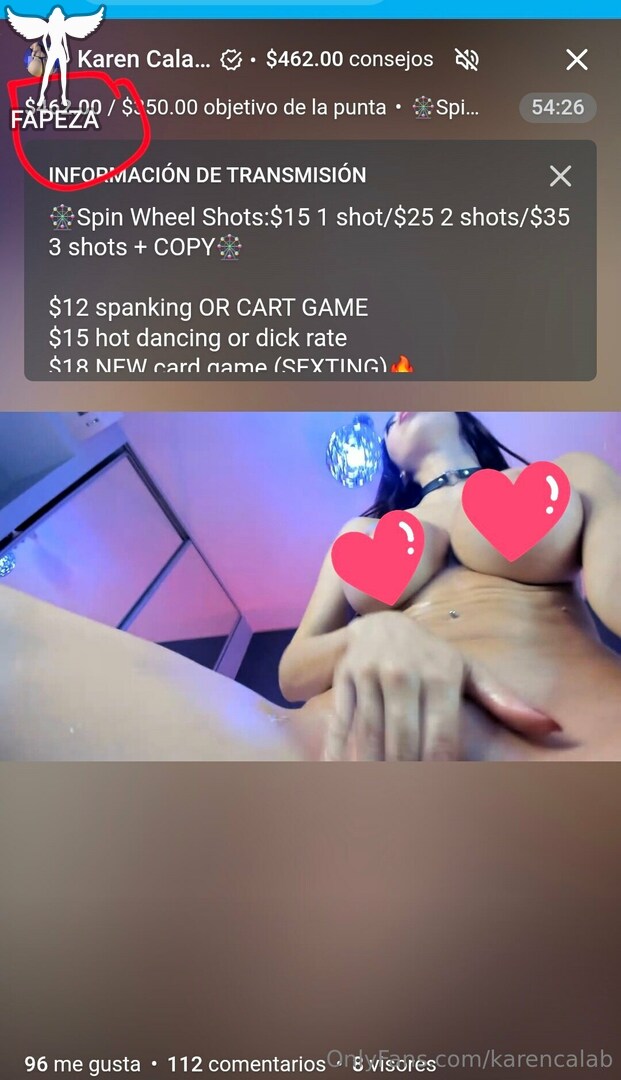Unmute the live stream audio

[x=467, y=60]
